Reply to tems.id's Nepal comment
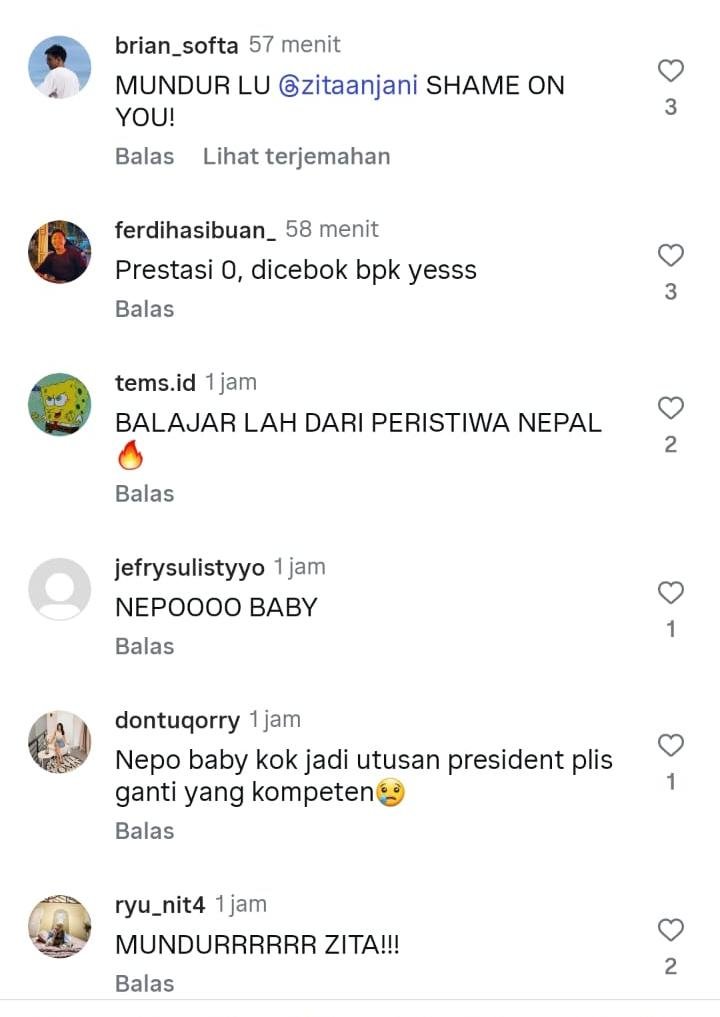The image size is (720, 1017). tap(144, 494)
